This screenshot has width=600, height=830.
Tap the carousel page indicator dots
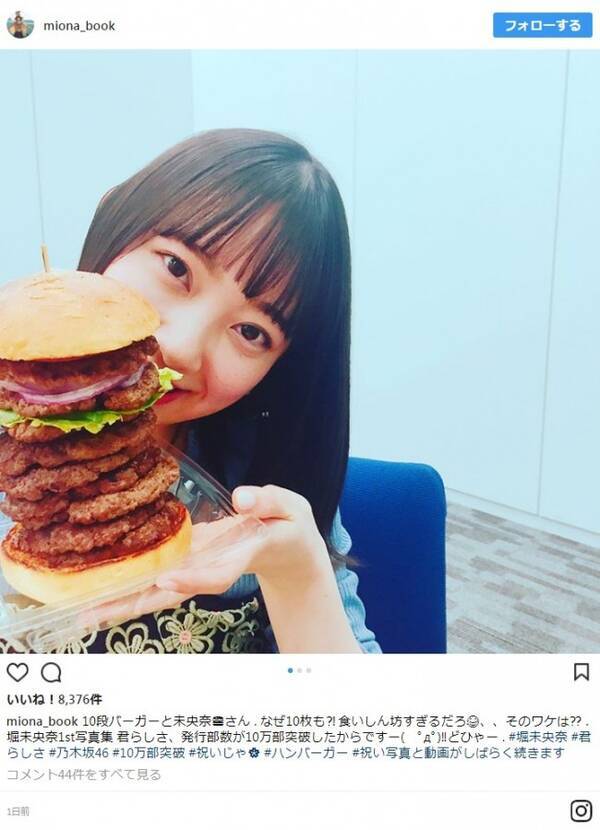[300, 670]
